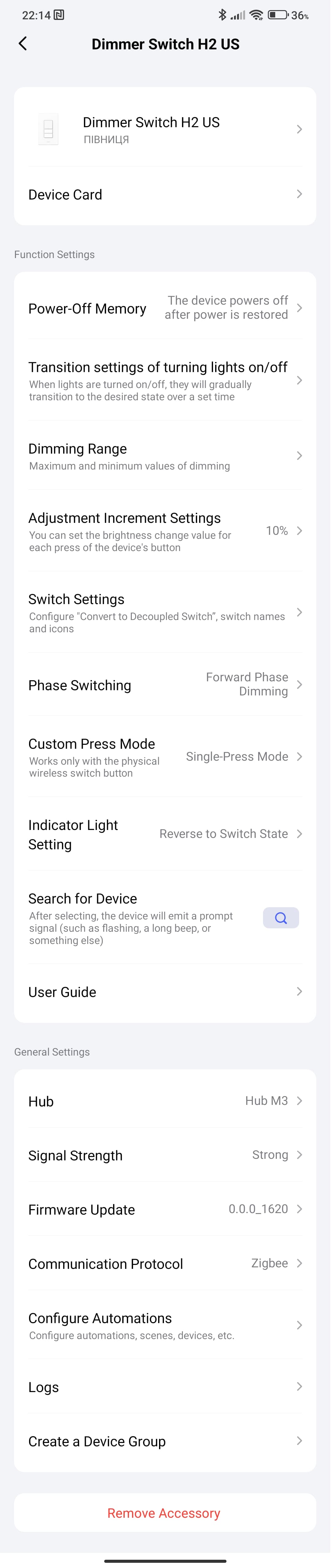Screen dimensions: 331x1568
Task: Open Adjustment Increment Settings
Action: pos(165,531)
